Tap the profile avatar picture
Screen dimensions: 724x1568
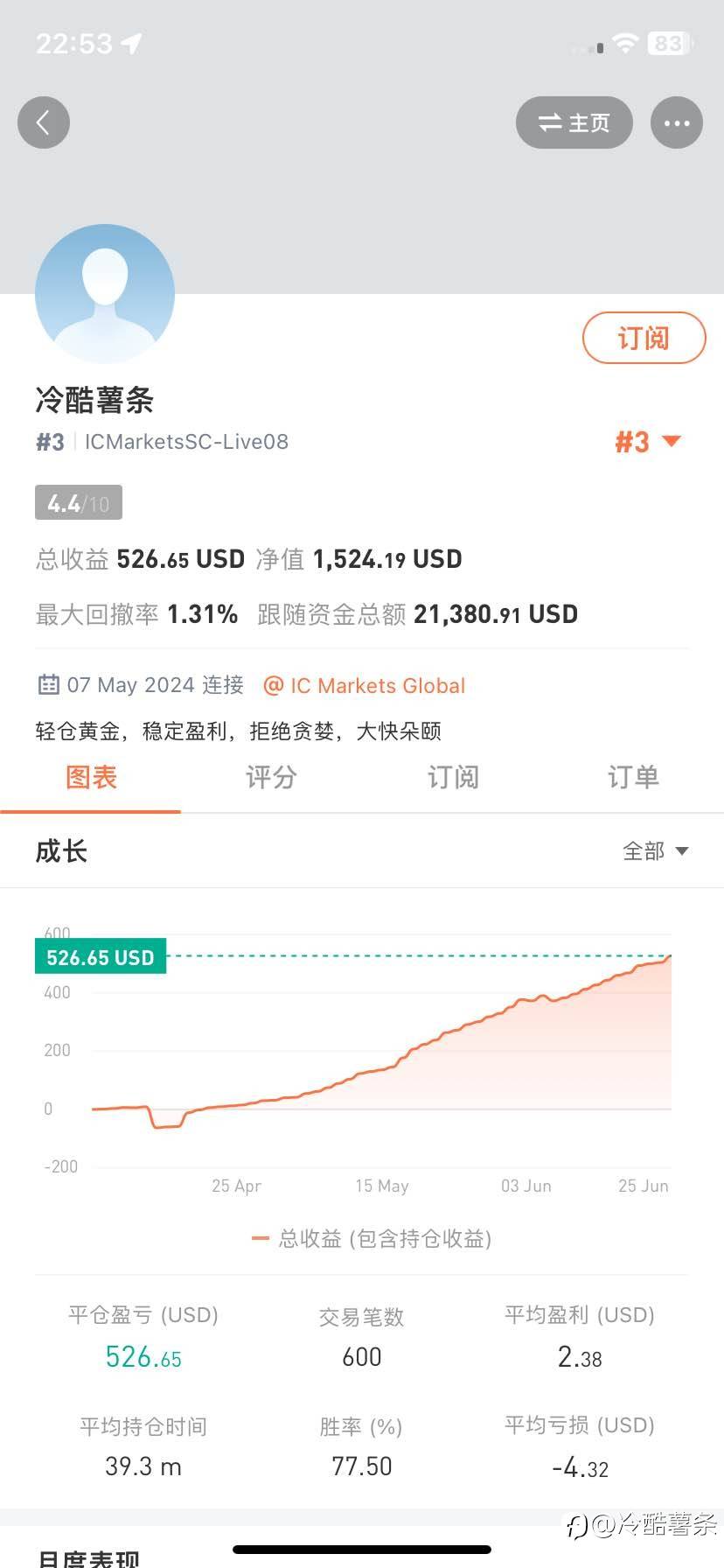(x=105, y=294)
